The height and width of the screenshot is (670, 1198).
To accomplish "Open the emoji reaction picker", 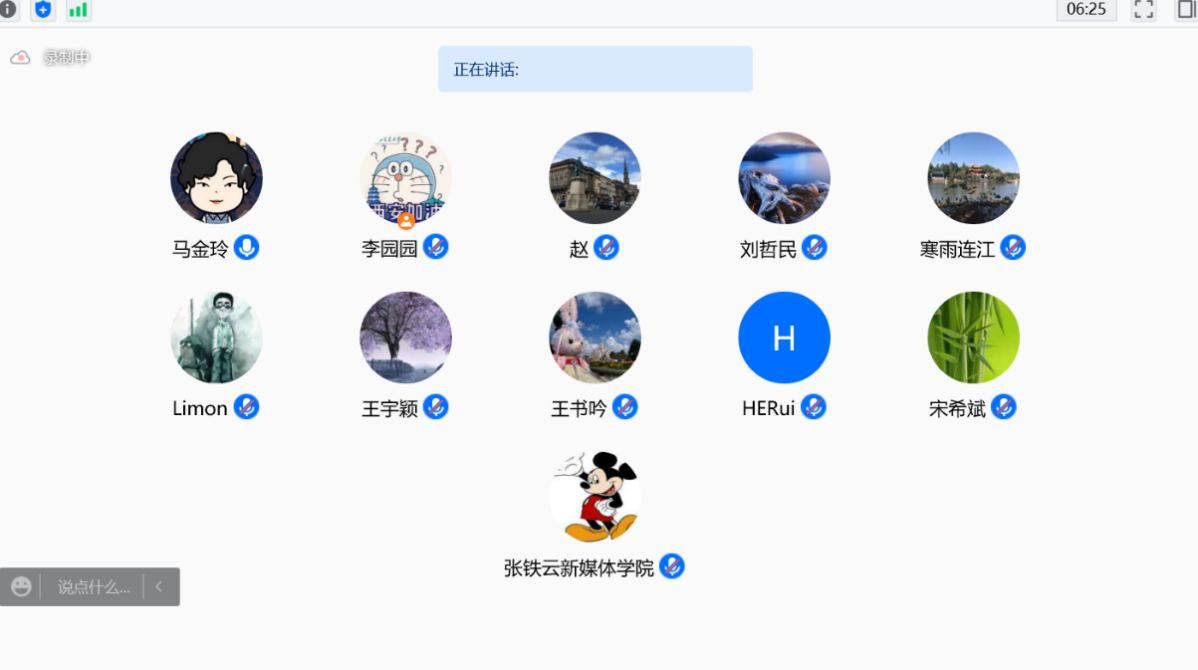I will tap(21, 587).
